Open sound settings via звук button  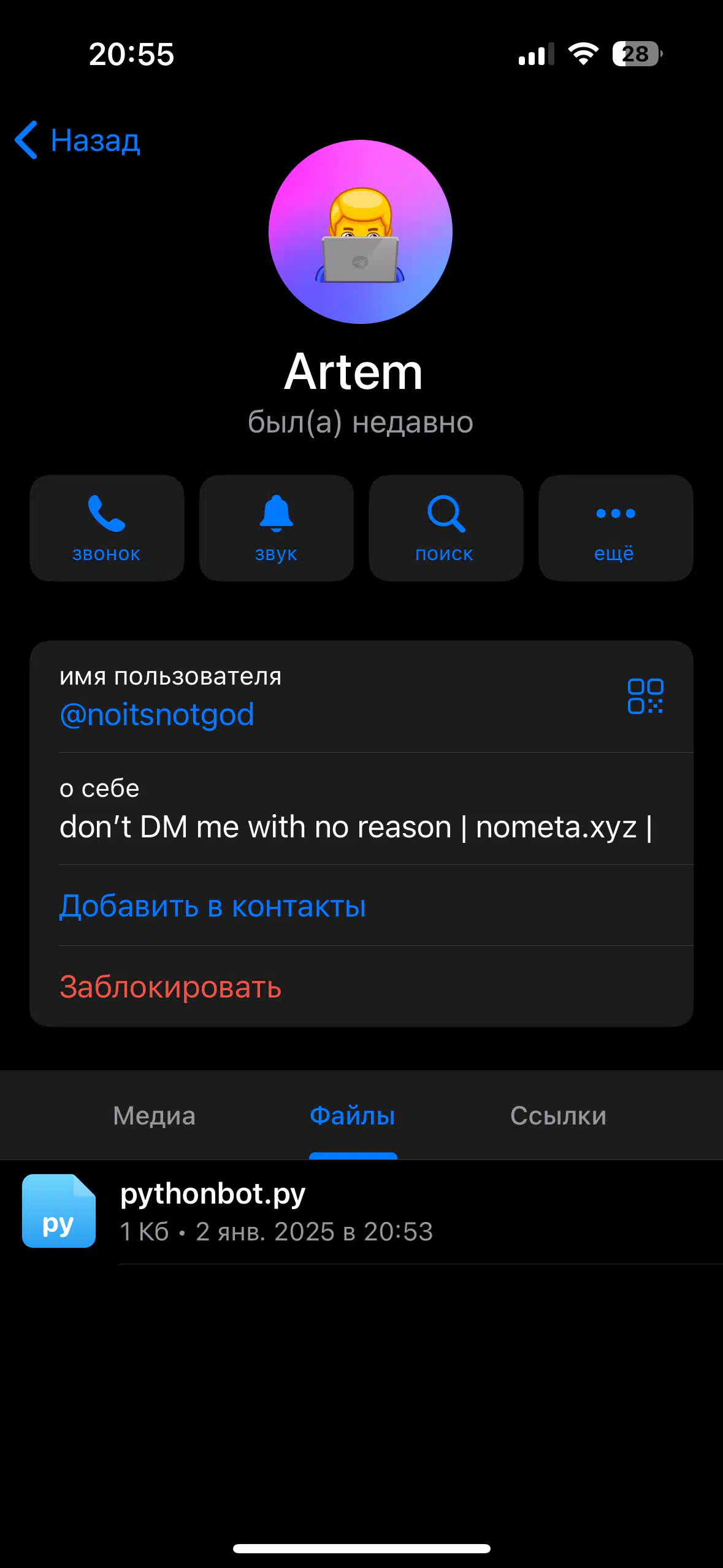pos(277,528)
